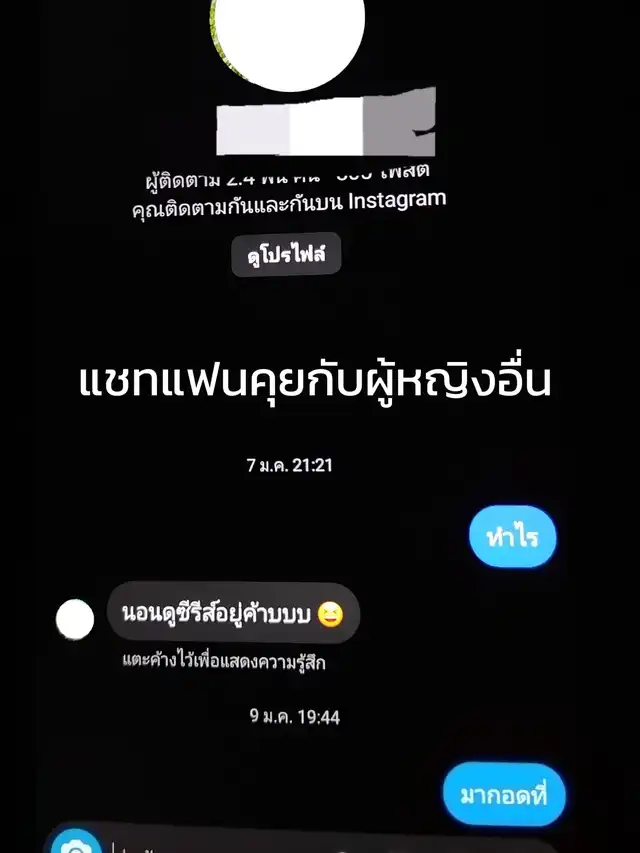Viewport: 640px width, 853px height.
Task: Tap the ดูโปรไฟล์ (view profile) button
Action: (286, 254)
